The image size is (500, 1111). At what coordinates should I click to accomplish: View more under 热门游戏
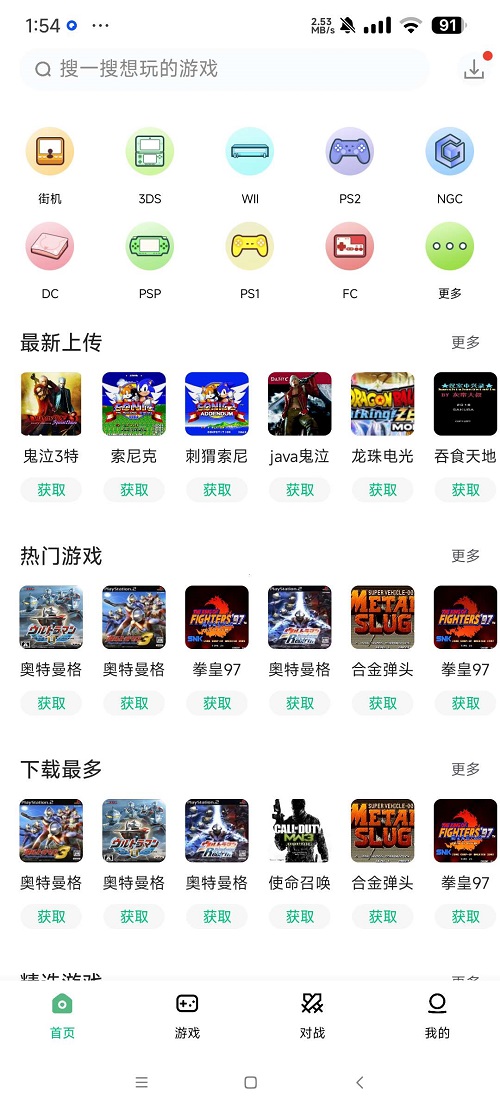click(465, 556)
